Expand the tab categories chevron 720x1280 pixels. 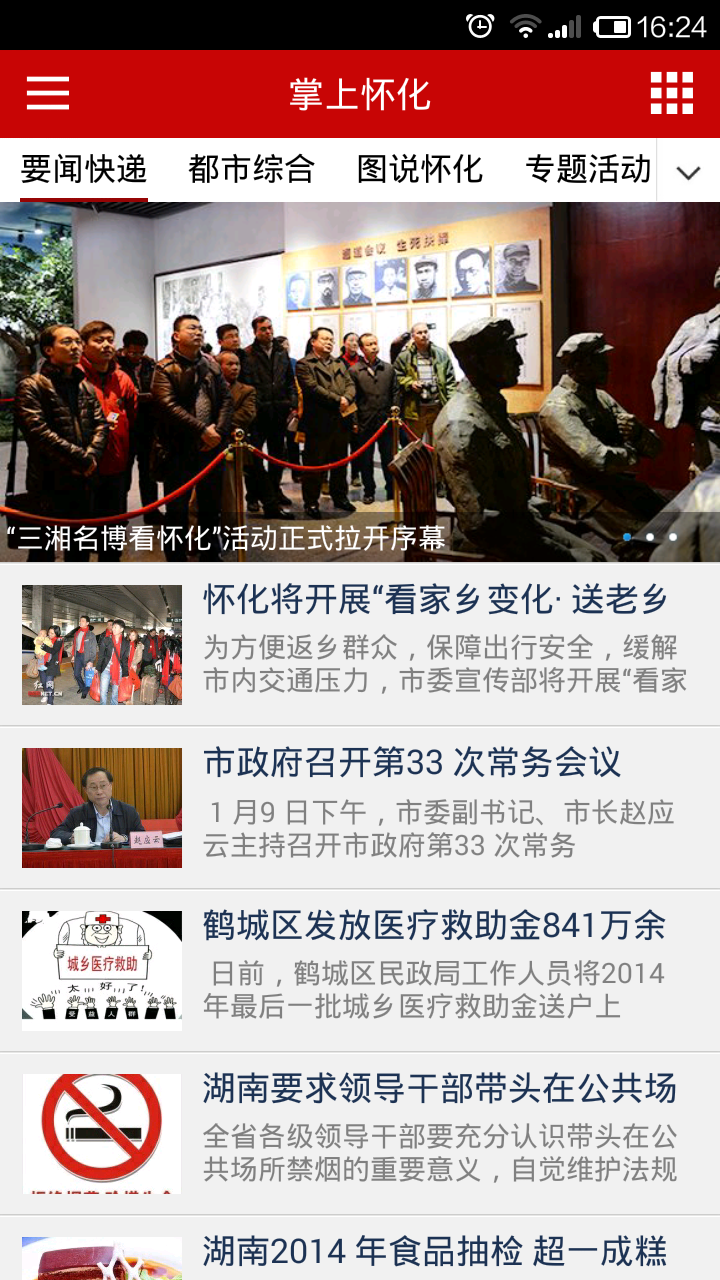click(x=688, y=171)
